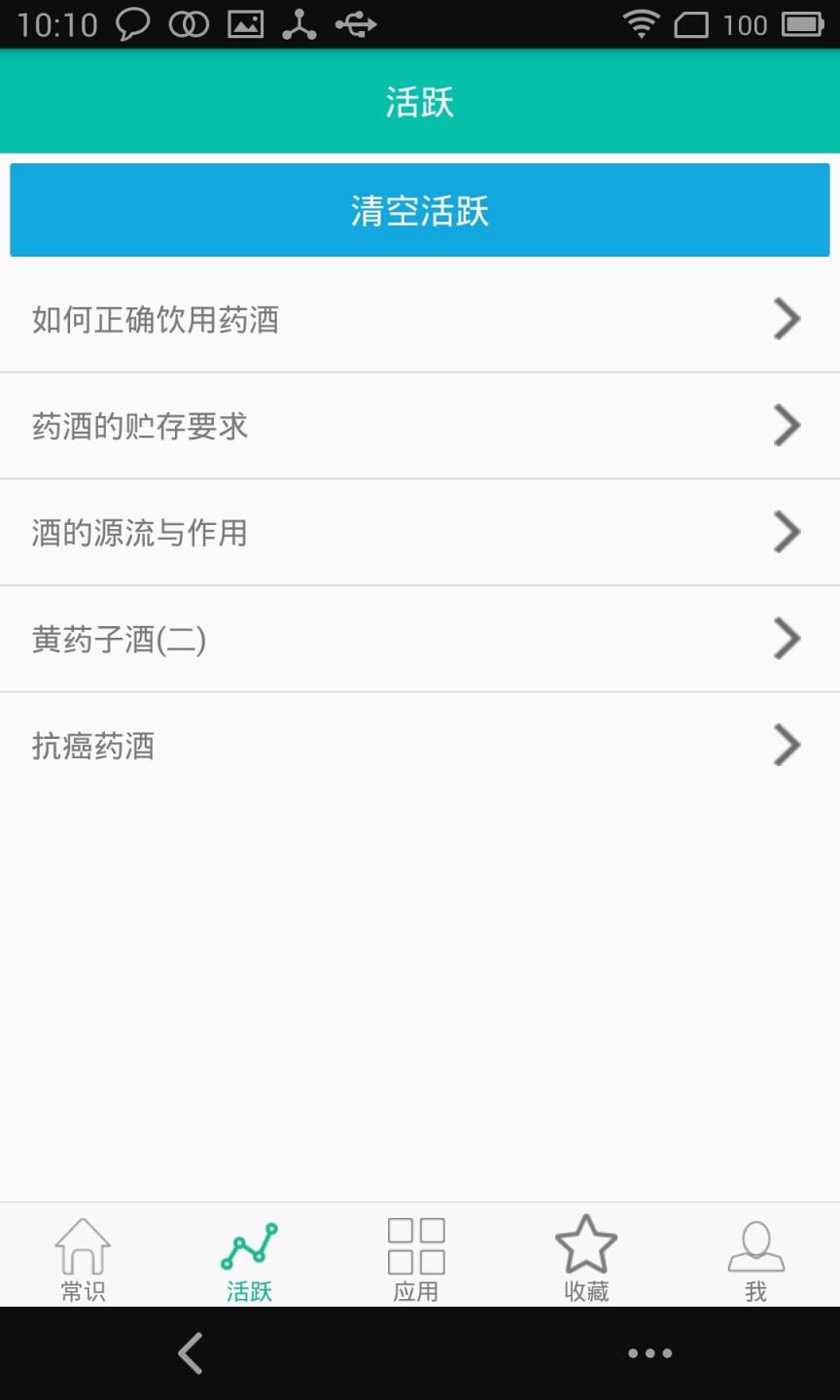The width and height of the screenshot is (840, 1400).
Task: Expand the 如何正确饮用药酒 entry chevron
Action: point(787,319)
